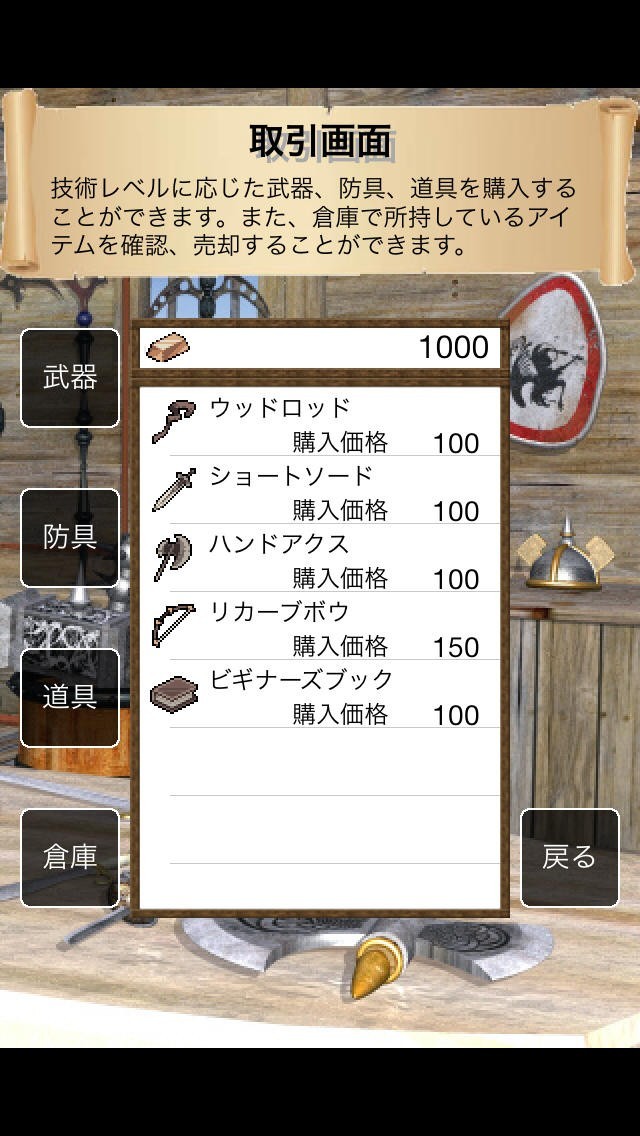Open the 防具 category

pos(70,538)
